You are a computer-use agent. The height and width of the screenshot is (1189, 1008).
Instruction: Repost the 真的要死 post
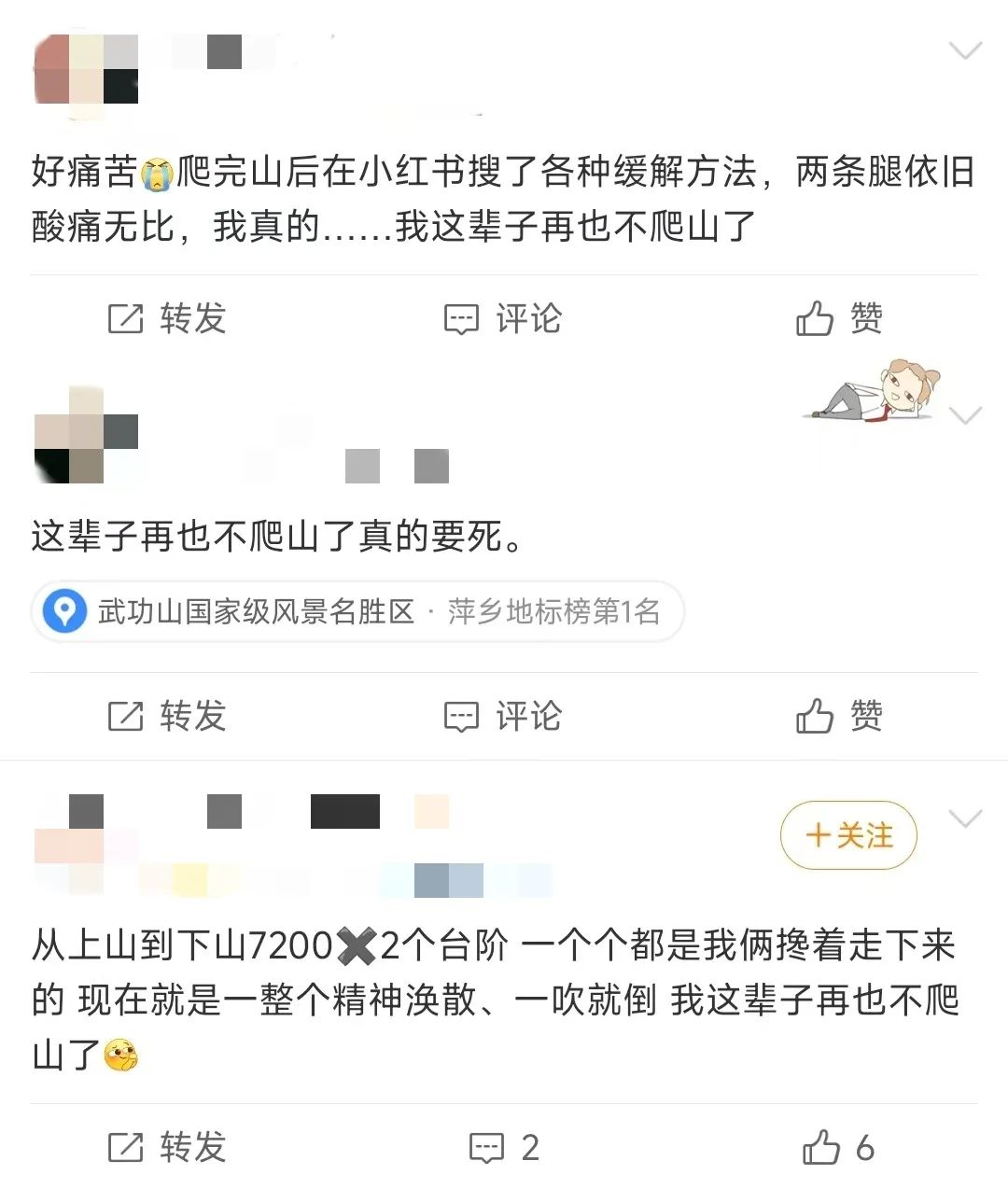tap(167, 717)
